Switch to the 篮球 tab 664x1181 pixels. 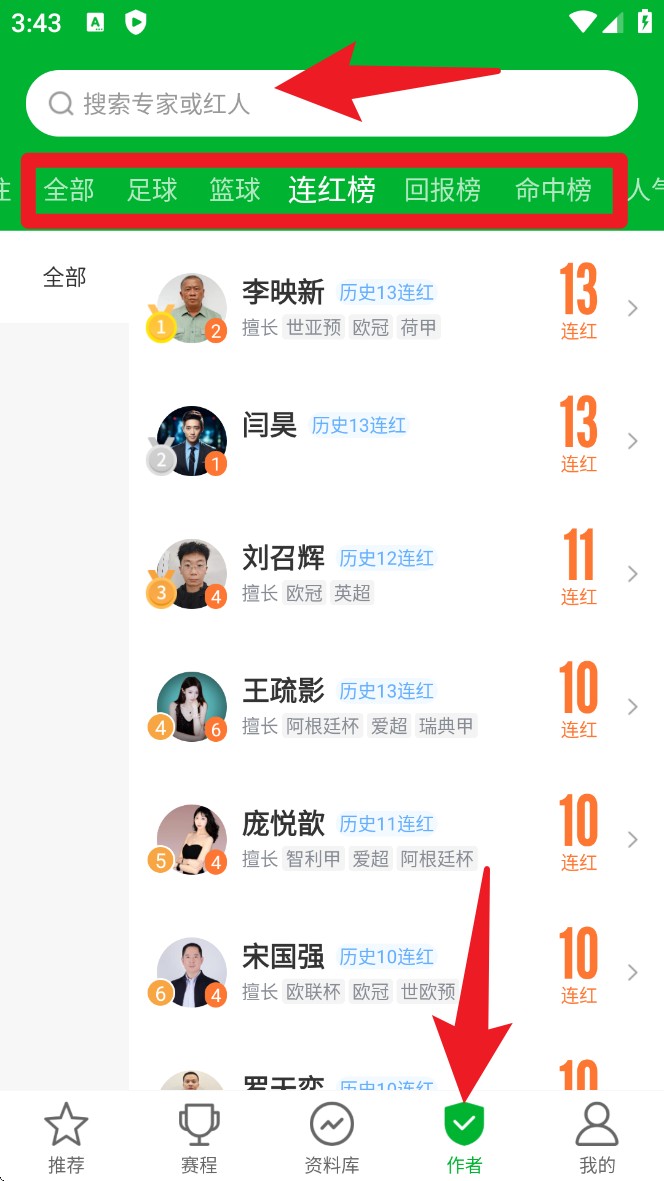click(235, 190)
